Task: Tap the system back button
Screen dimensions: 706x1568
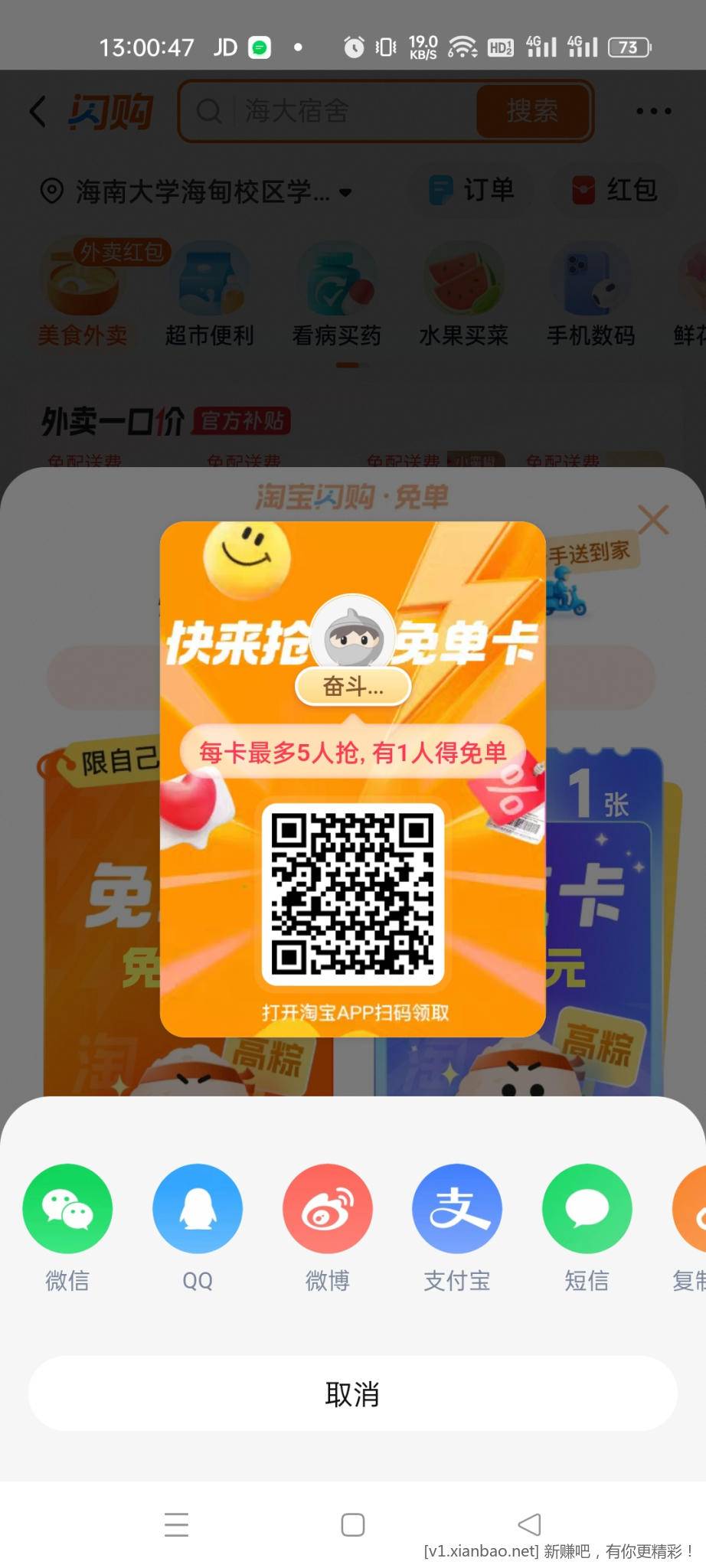Action: (529, 1524)
